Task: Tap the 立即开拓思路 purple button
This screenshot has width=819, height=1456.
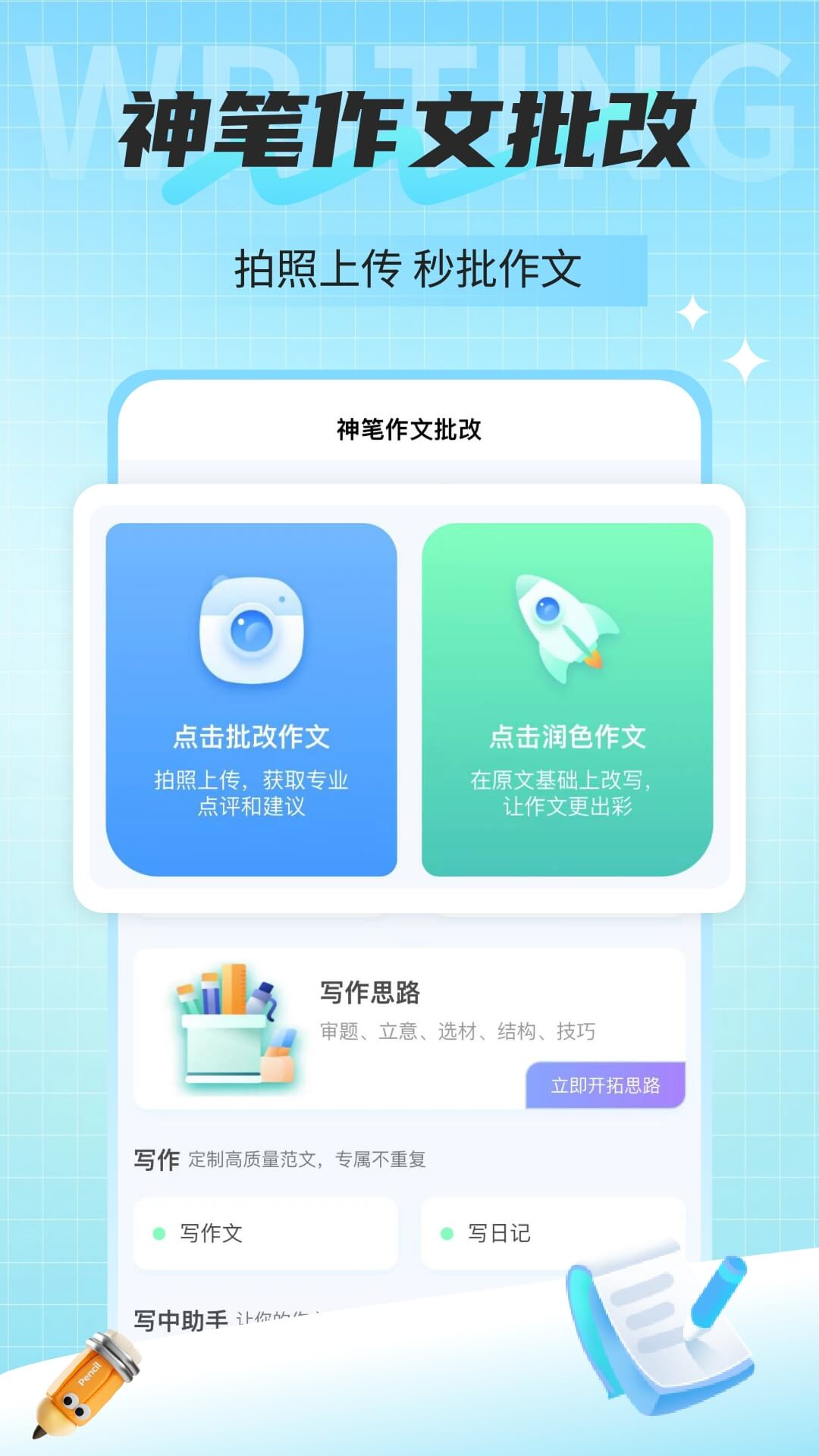Action: tap(605, 1087)
